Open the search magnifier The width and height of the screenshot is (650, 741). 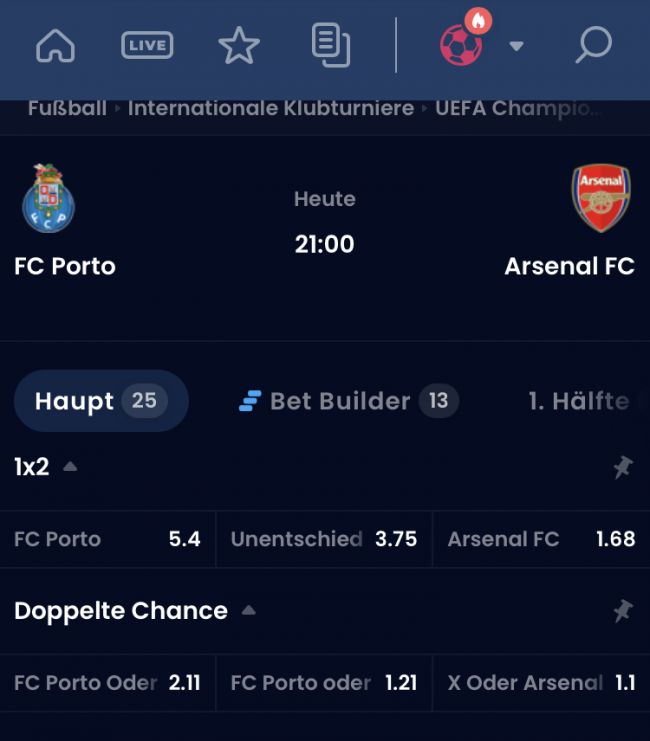[593, 46]
